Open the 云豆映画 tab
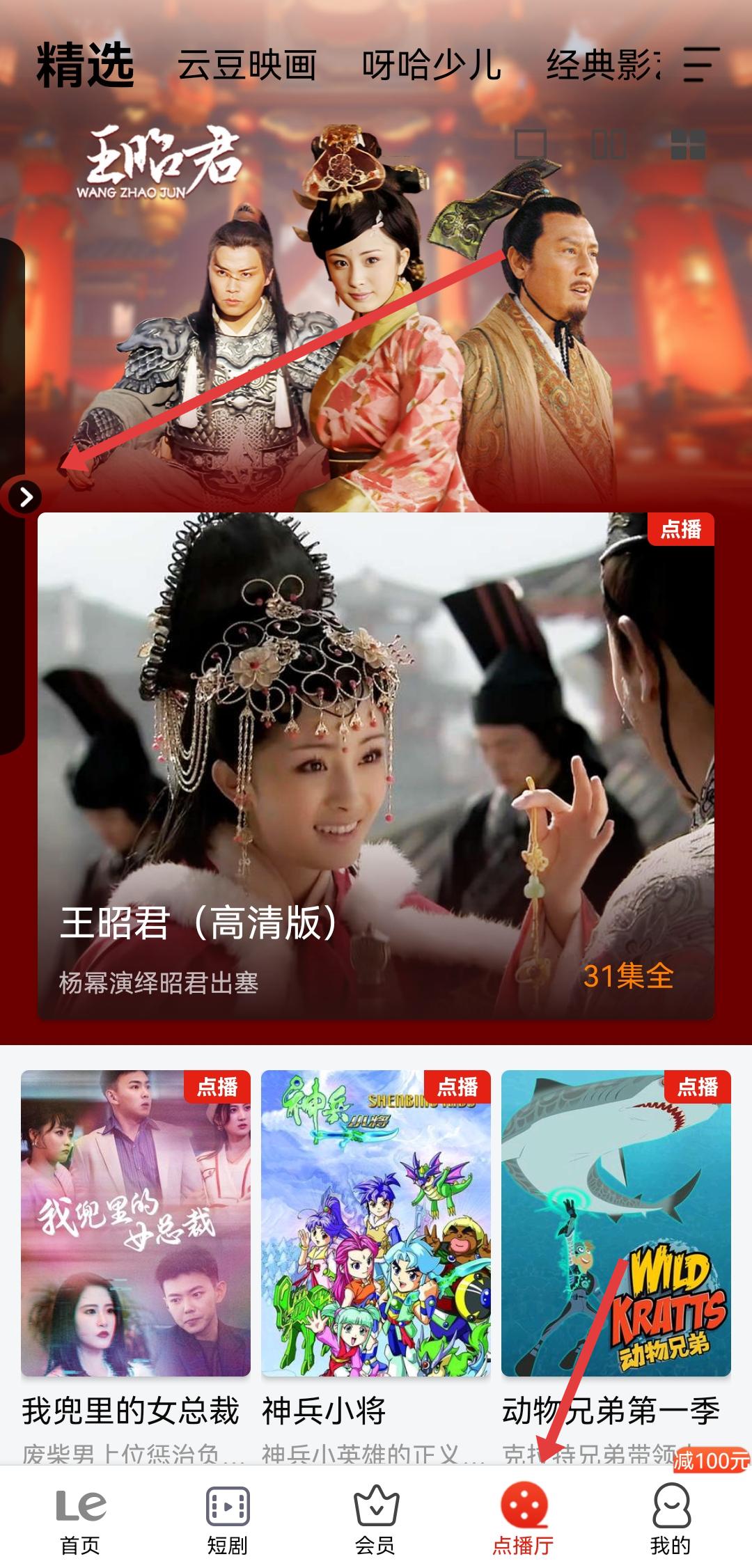Image resolution: width=752 pixels, height=1568 pixels. click(x=246, y=66)
